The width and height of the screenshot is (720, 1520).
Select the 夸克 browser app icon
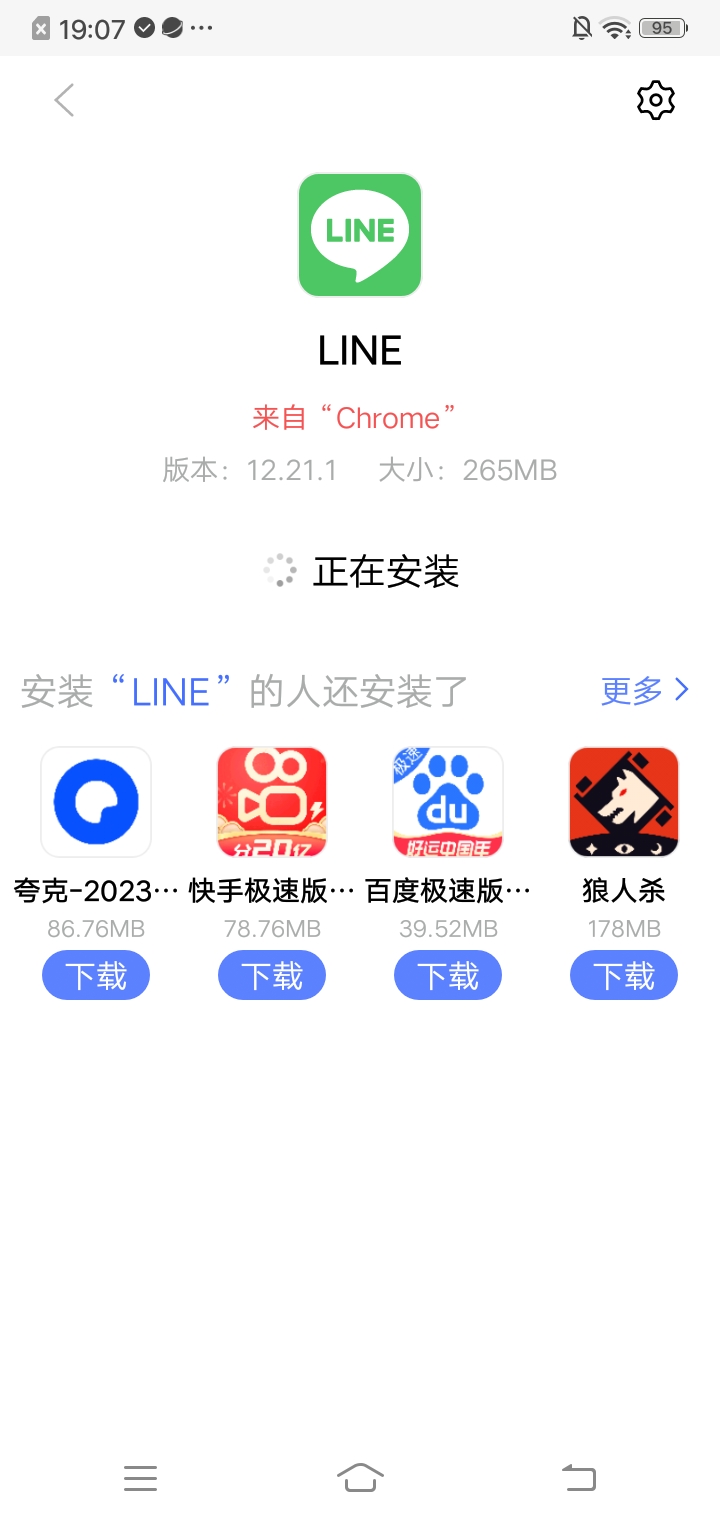point(96,801)
